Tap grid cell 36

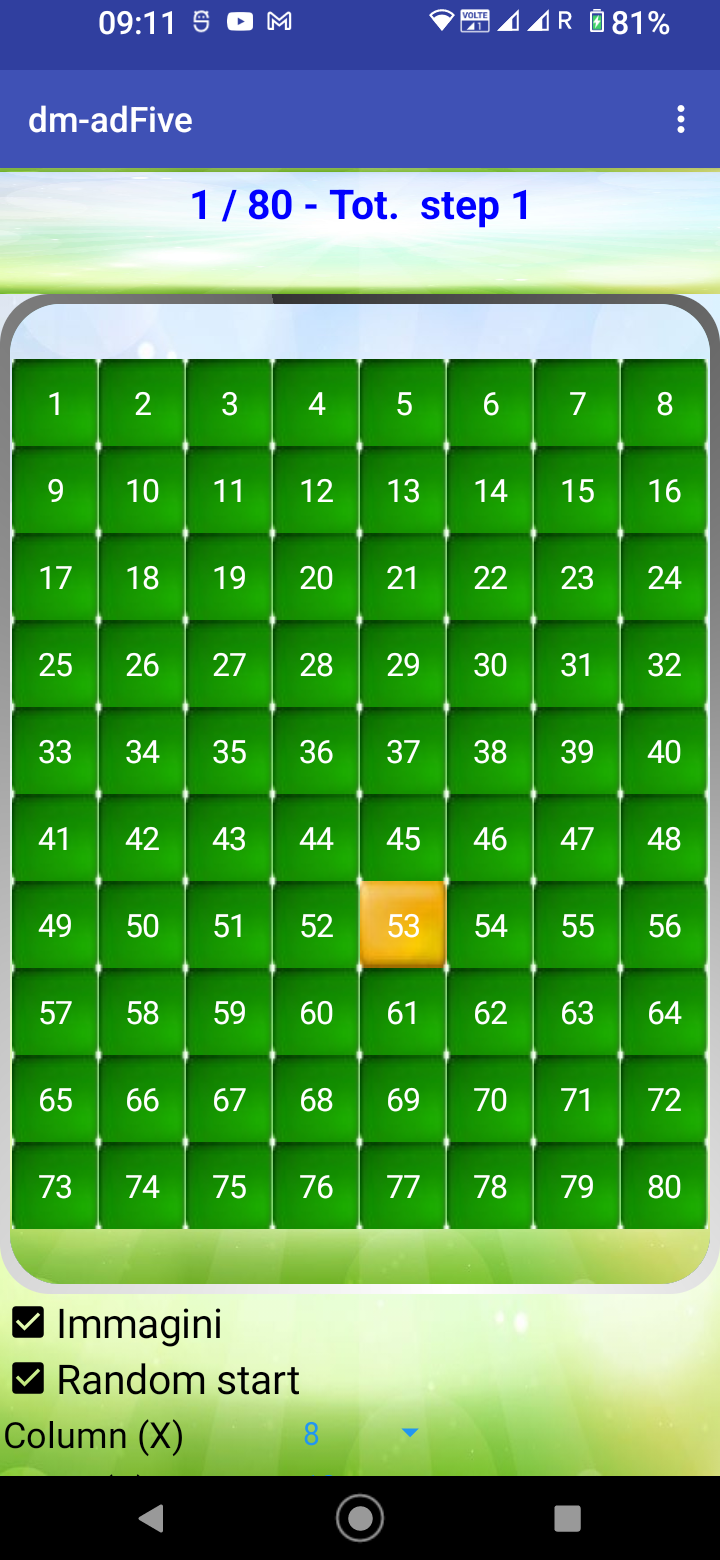point(316,752)
